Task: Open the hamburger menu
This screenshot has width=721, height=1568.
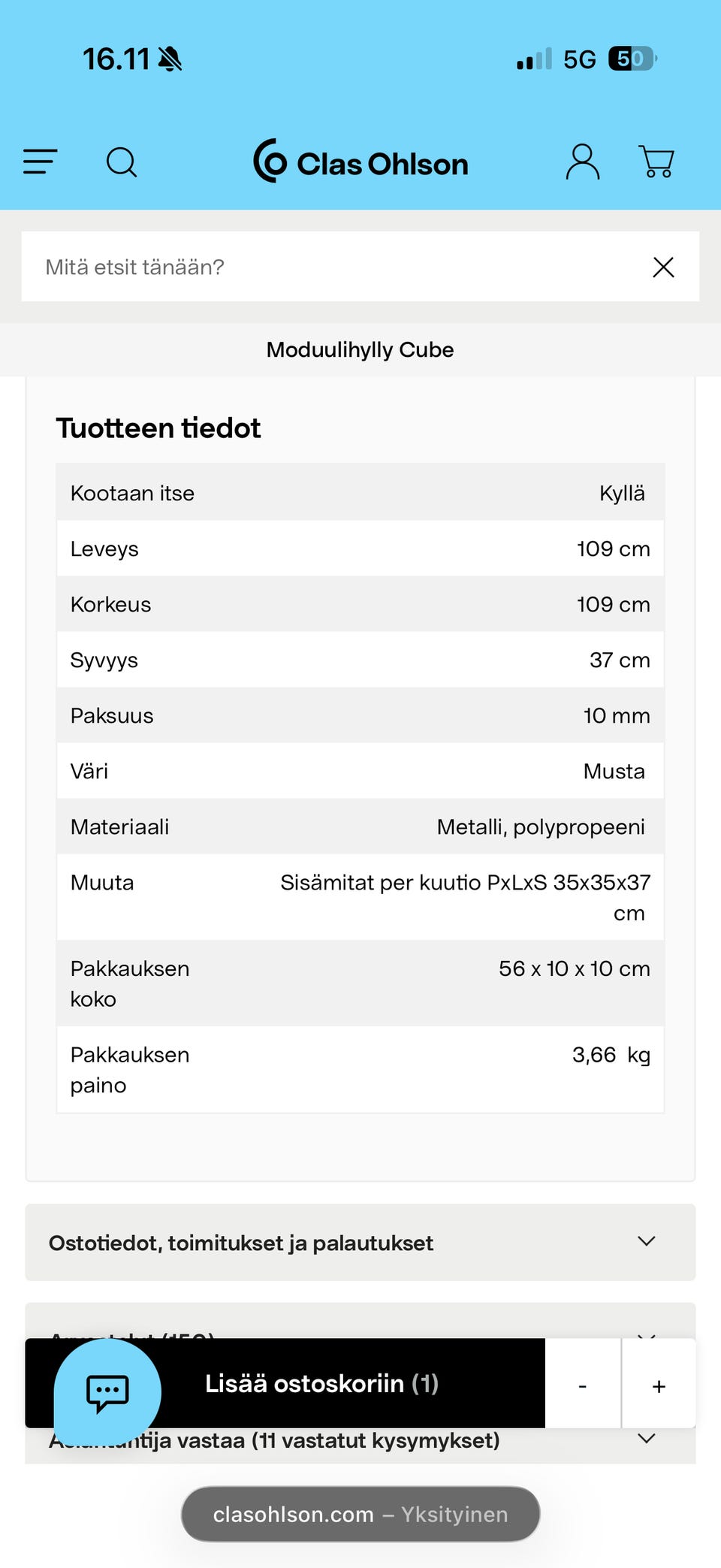Action: coord(41,162)
